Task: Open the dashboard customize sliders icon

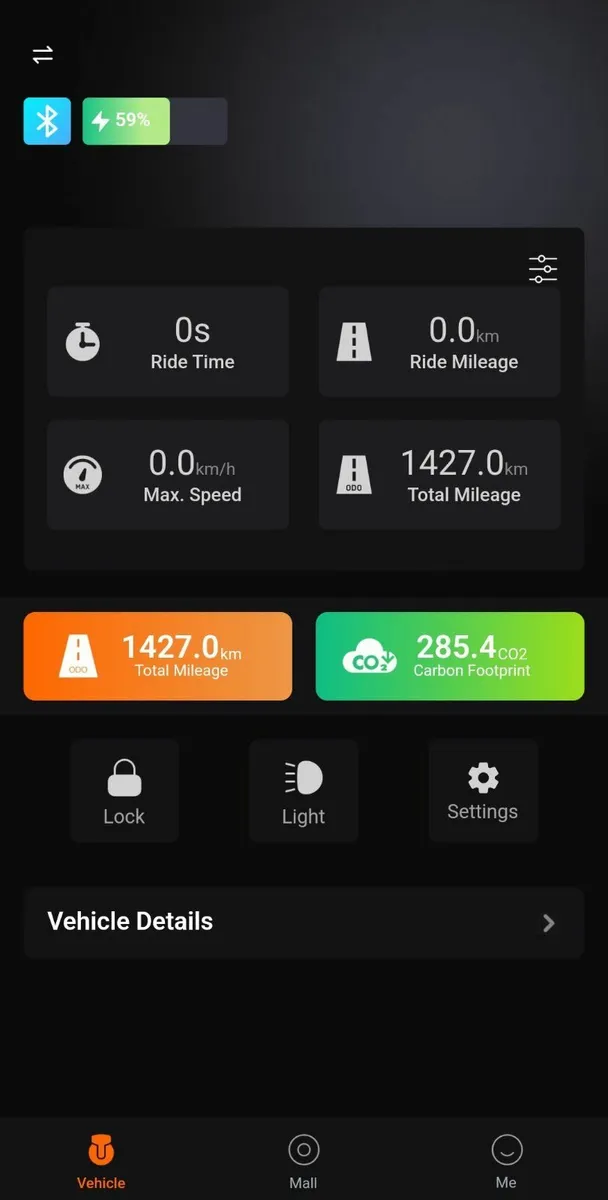Action: pyautogui.click(x=542, y=268)
